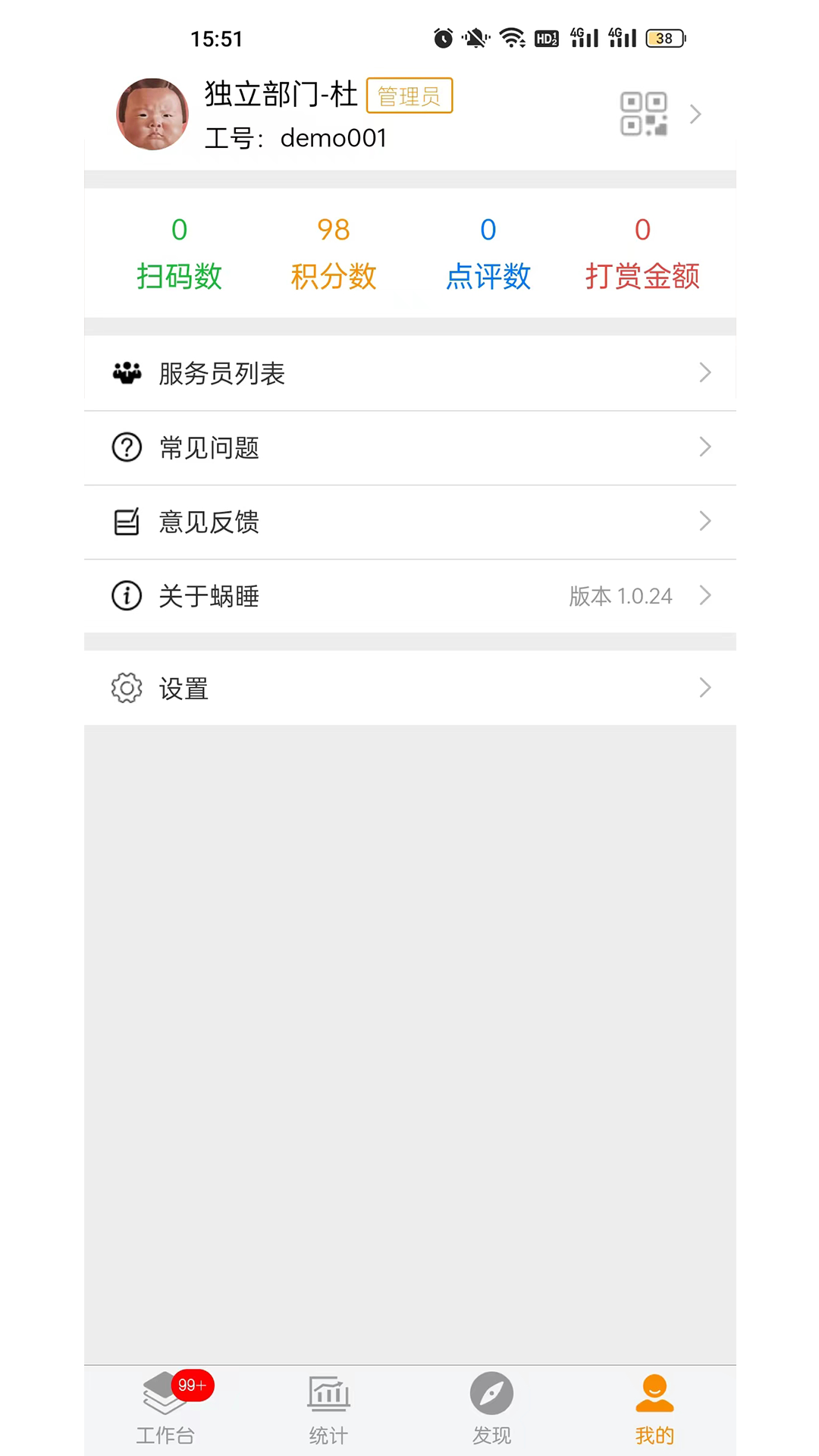This screenshot has height=1456, width=819.
Task: View 扫码数 scan count
Action: [180, 254]
